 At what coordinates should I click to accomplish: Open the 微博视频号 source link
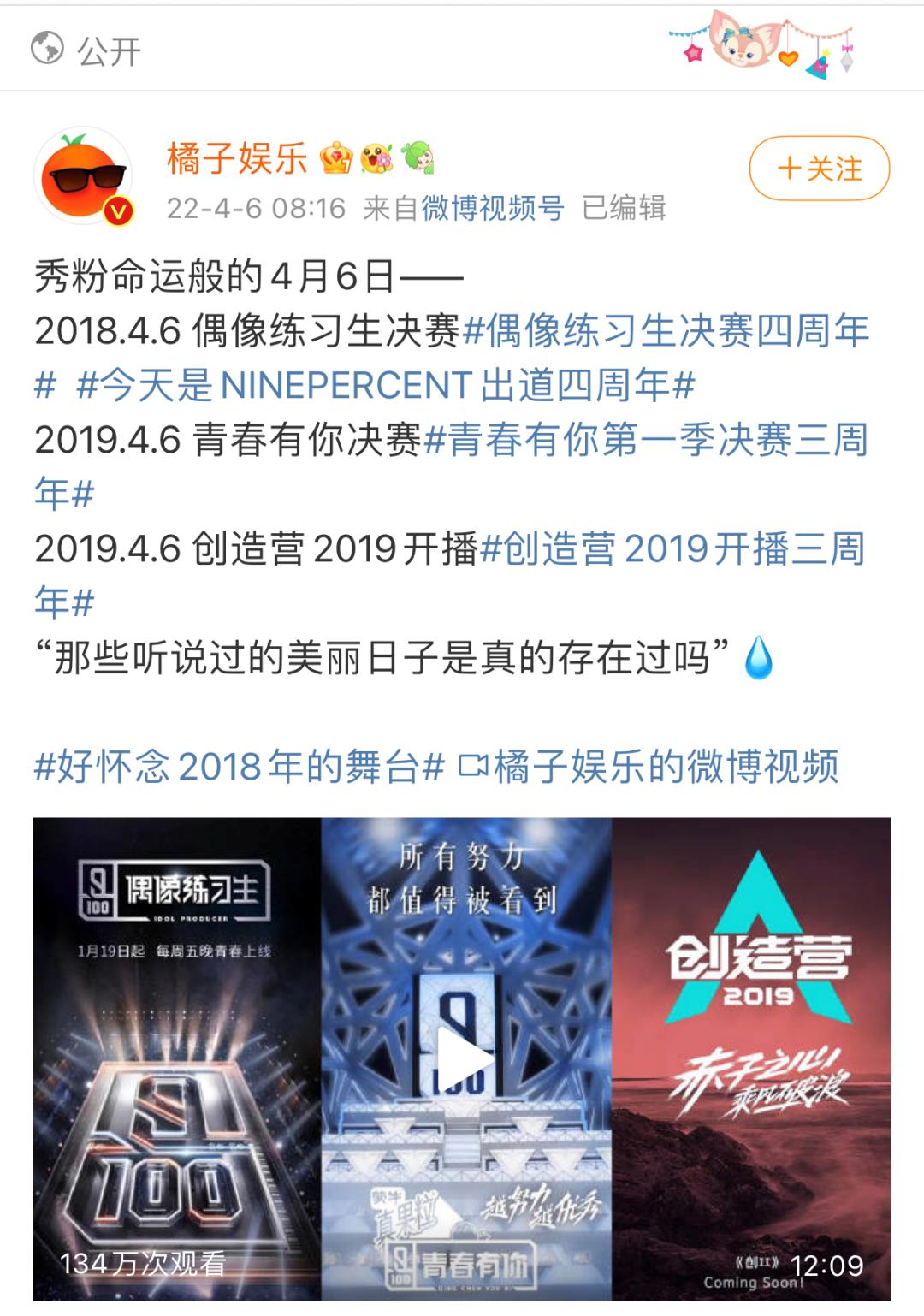click(493, 208)
